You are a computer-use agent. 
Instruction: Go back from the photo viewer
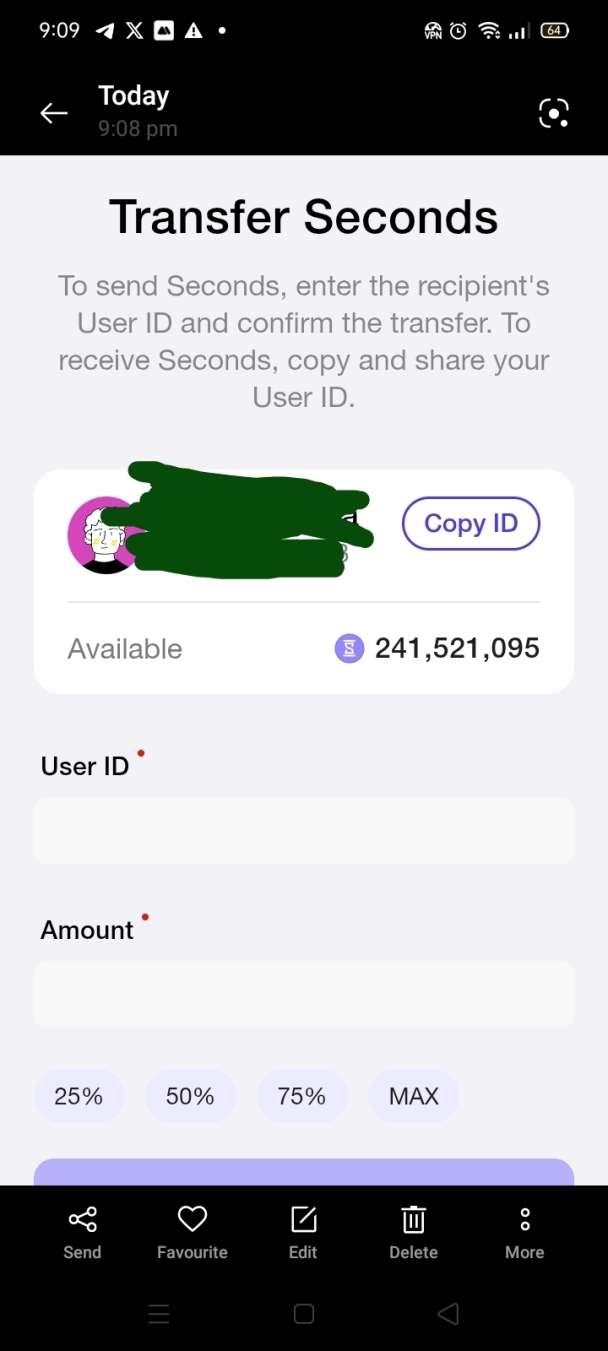click(54, 113)
